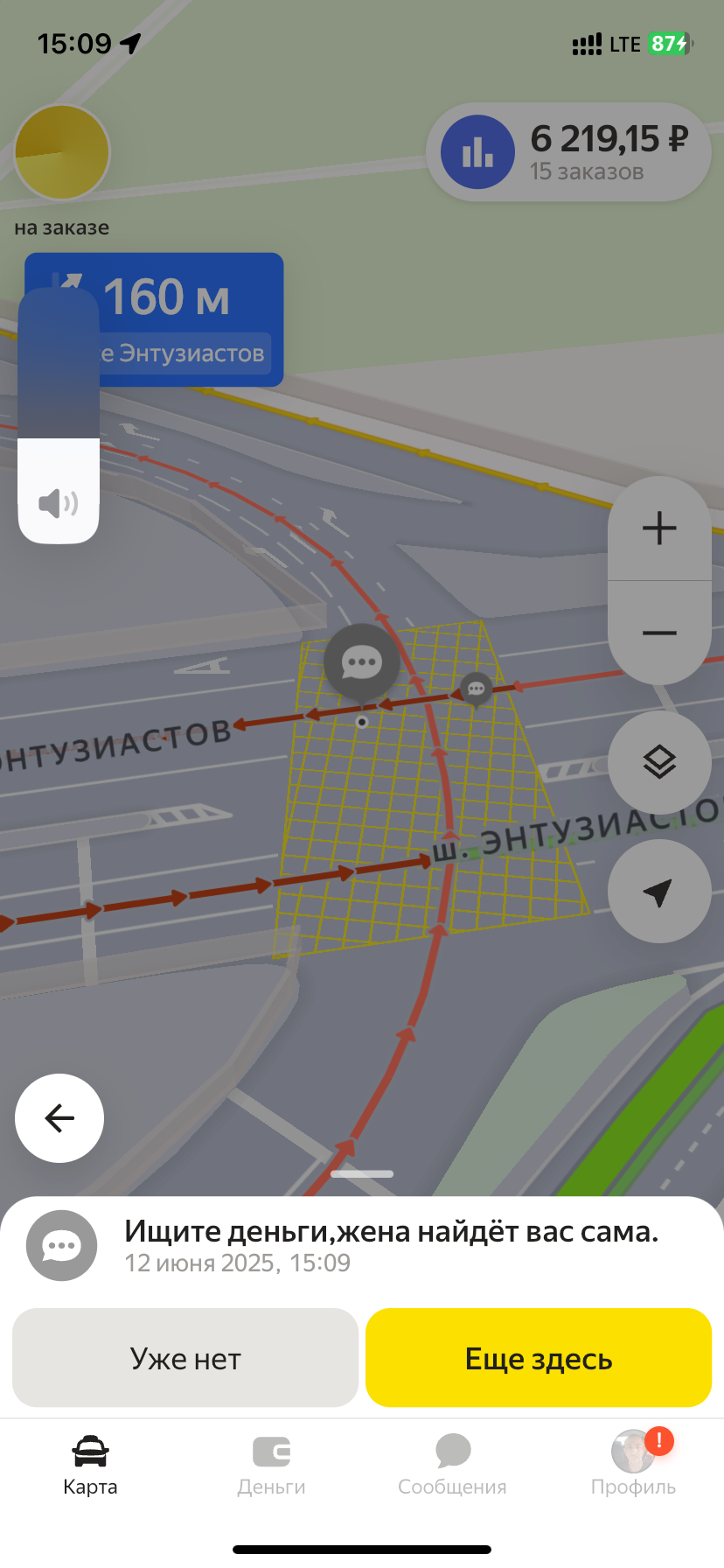Tap the small chat marker on the road
724x1568 pixels.
[x=477, y=689]
